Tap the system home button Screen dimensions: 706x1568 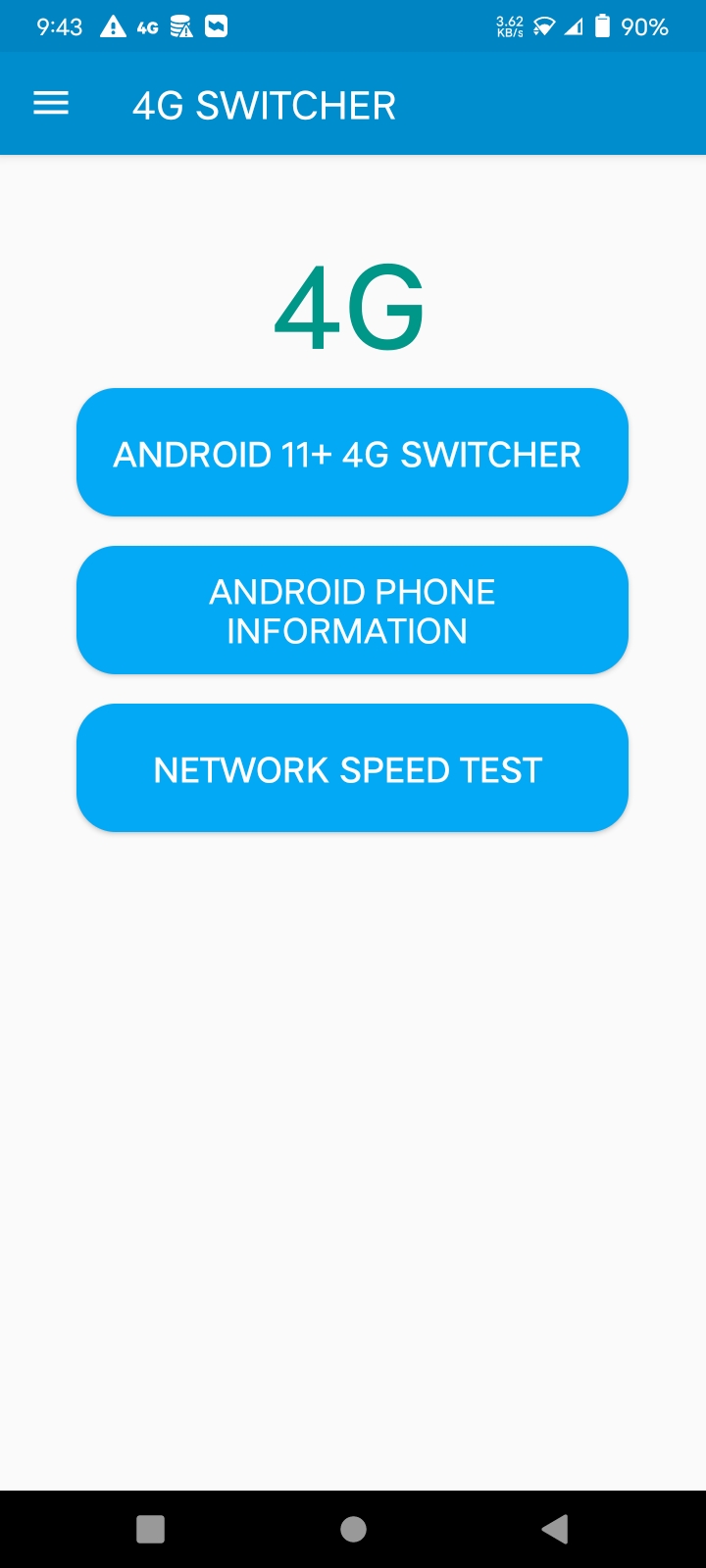point(353,1529)
